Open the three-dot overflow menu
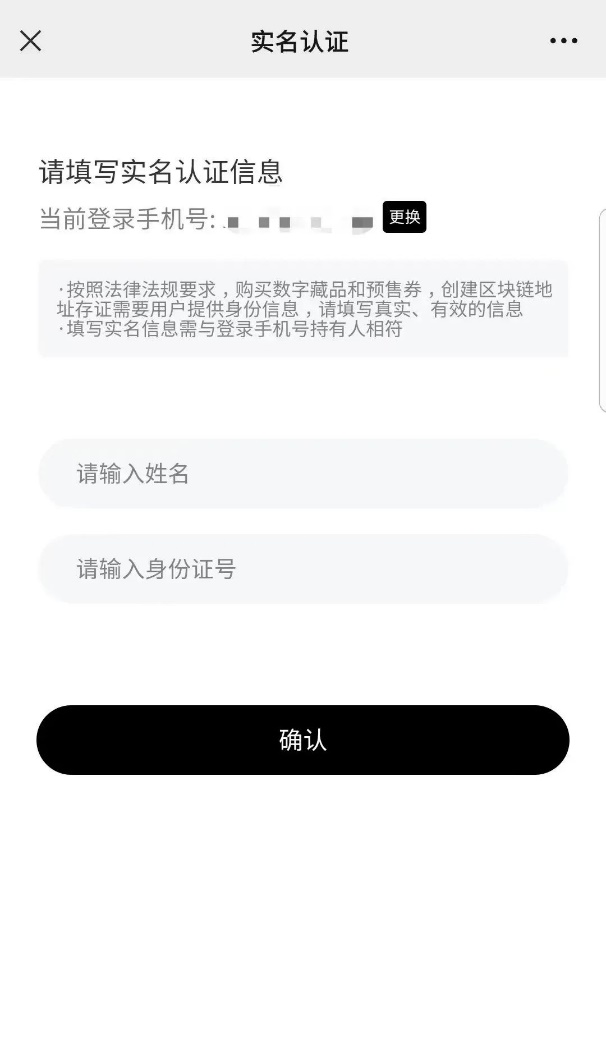 pyautogui.click(x=563, y=41)
